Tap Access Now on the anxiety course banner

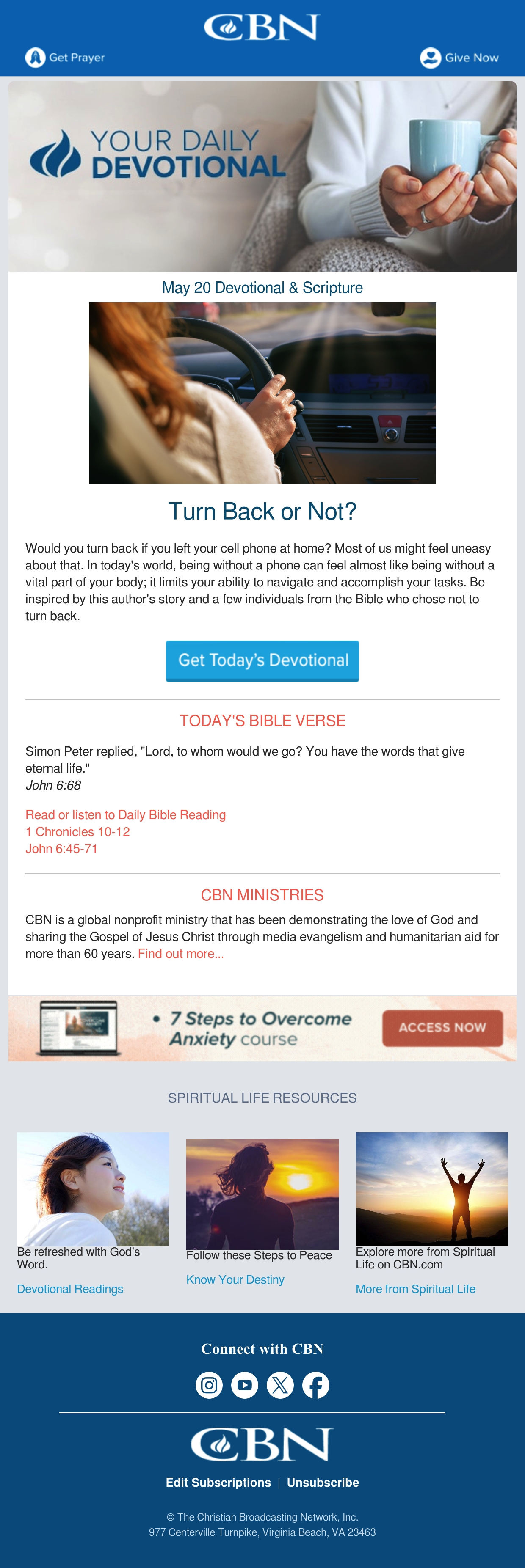443,1028
